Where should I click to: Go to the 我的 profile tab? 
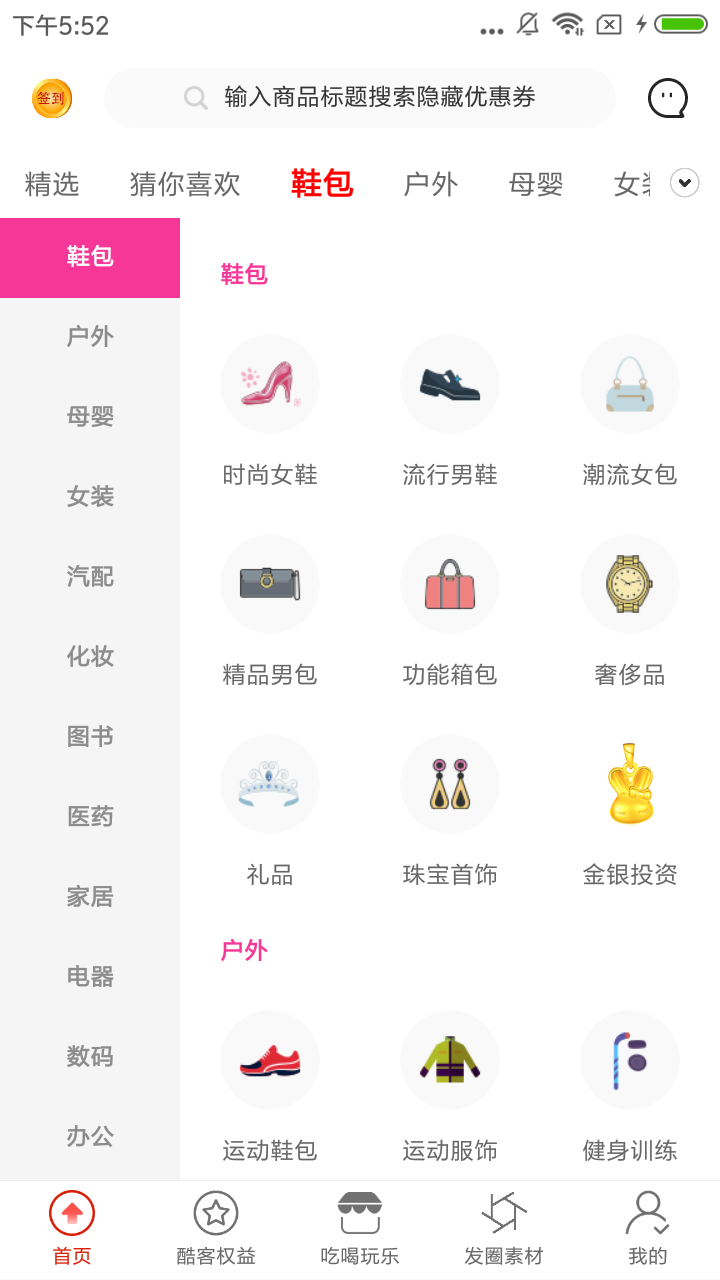pos(648,1228)
